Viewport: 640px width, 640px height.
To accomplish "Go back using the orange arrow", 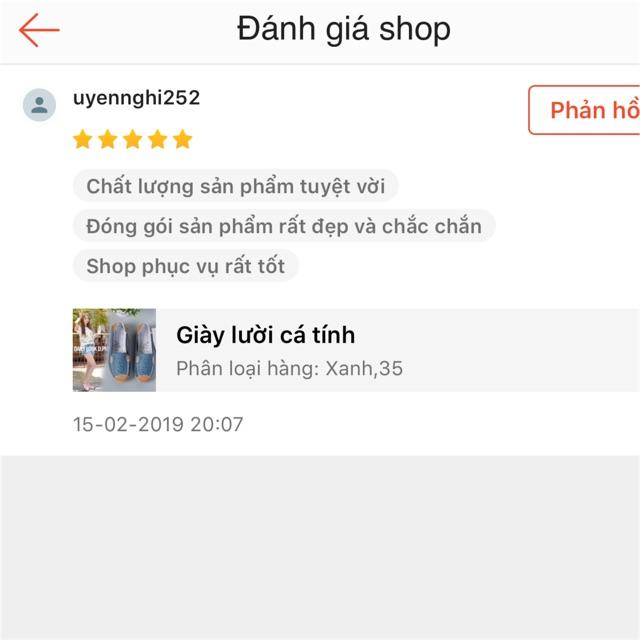I will click(x=39, y=30).
